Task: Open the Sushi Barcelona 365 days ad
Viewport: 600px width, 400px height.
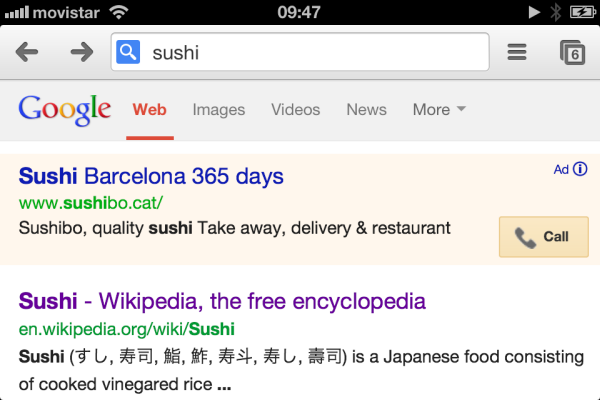Action: click(151, 177)
